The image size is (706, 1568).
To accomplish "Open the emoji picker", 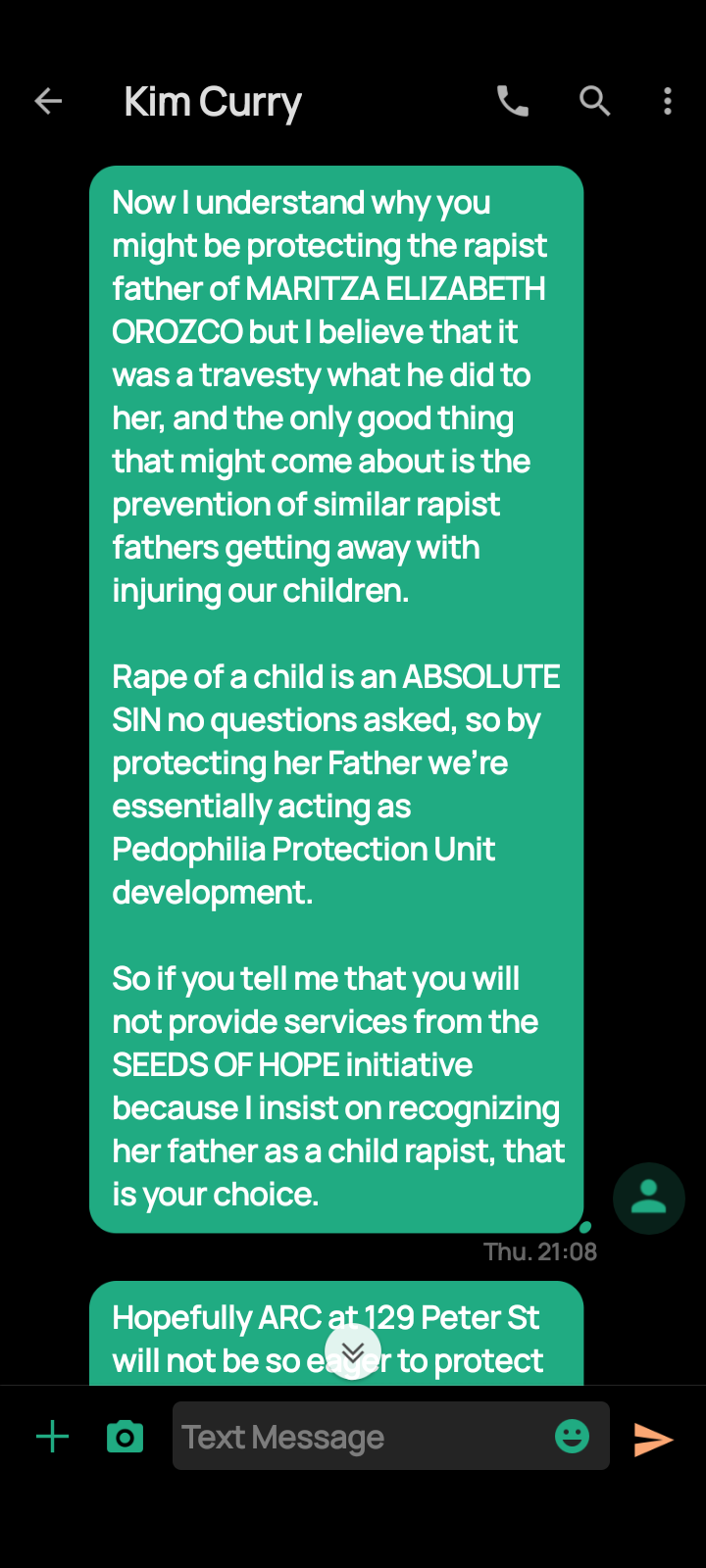I will [x=573, y=1437].
